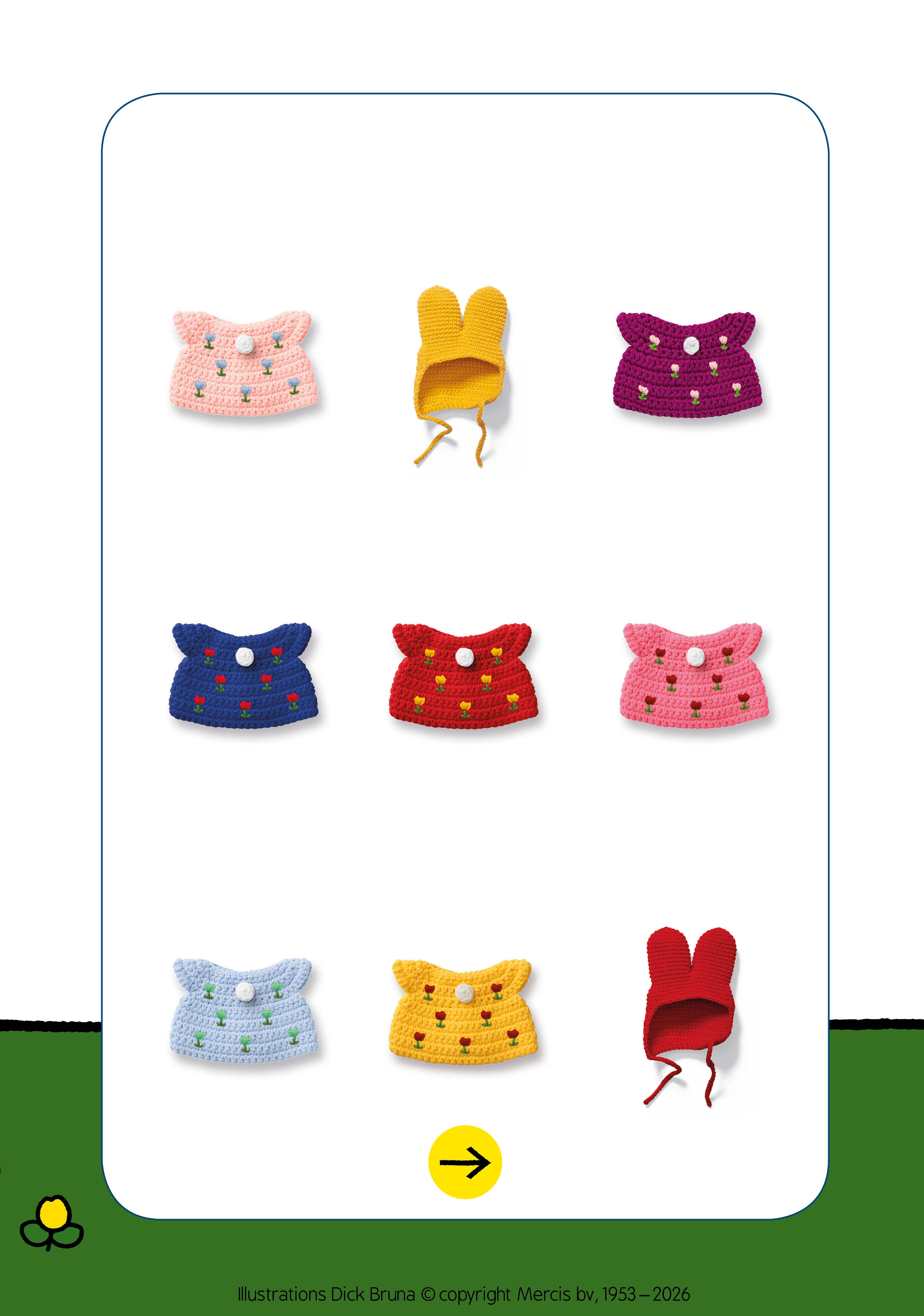This screenshot has width=924, height=1316.
Task: Tap the yellow next arrow button
Action: [x=465, y=1162]
